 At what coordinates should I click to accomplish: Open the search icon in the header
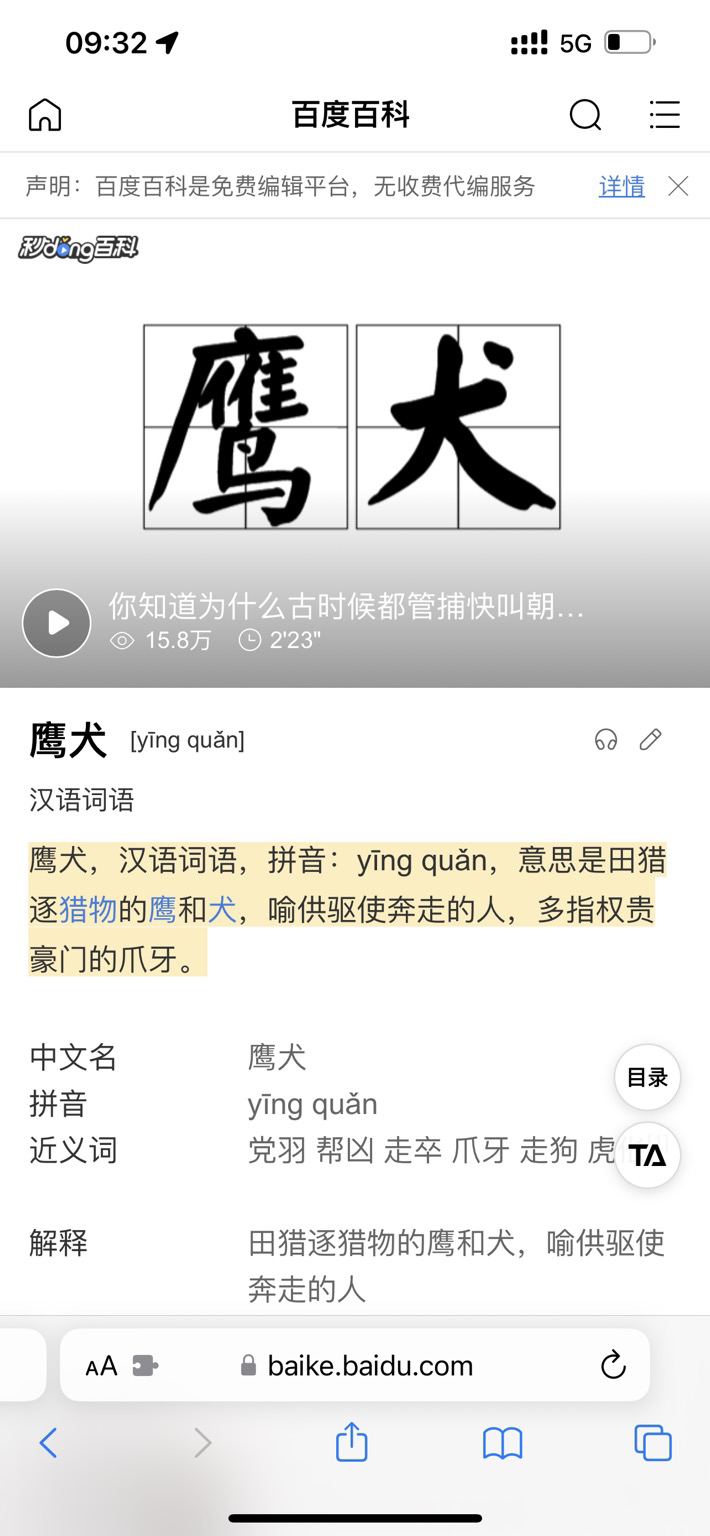[585, 115]
